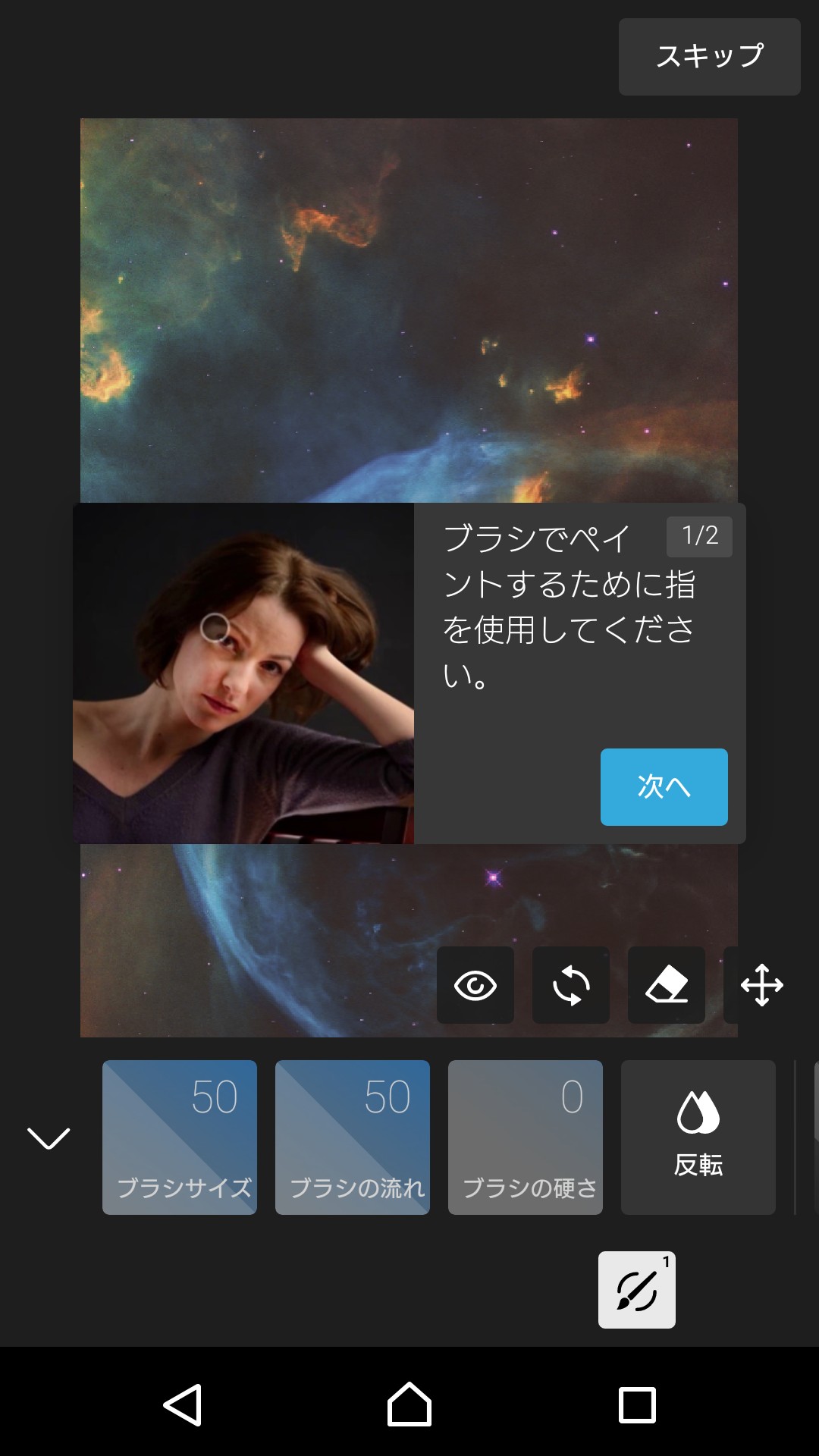Screen dimensions: 819x1456
Task: Tap 次へ to go to the next tip
Action: click(x=664, y=786)
